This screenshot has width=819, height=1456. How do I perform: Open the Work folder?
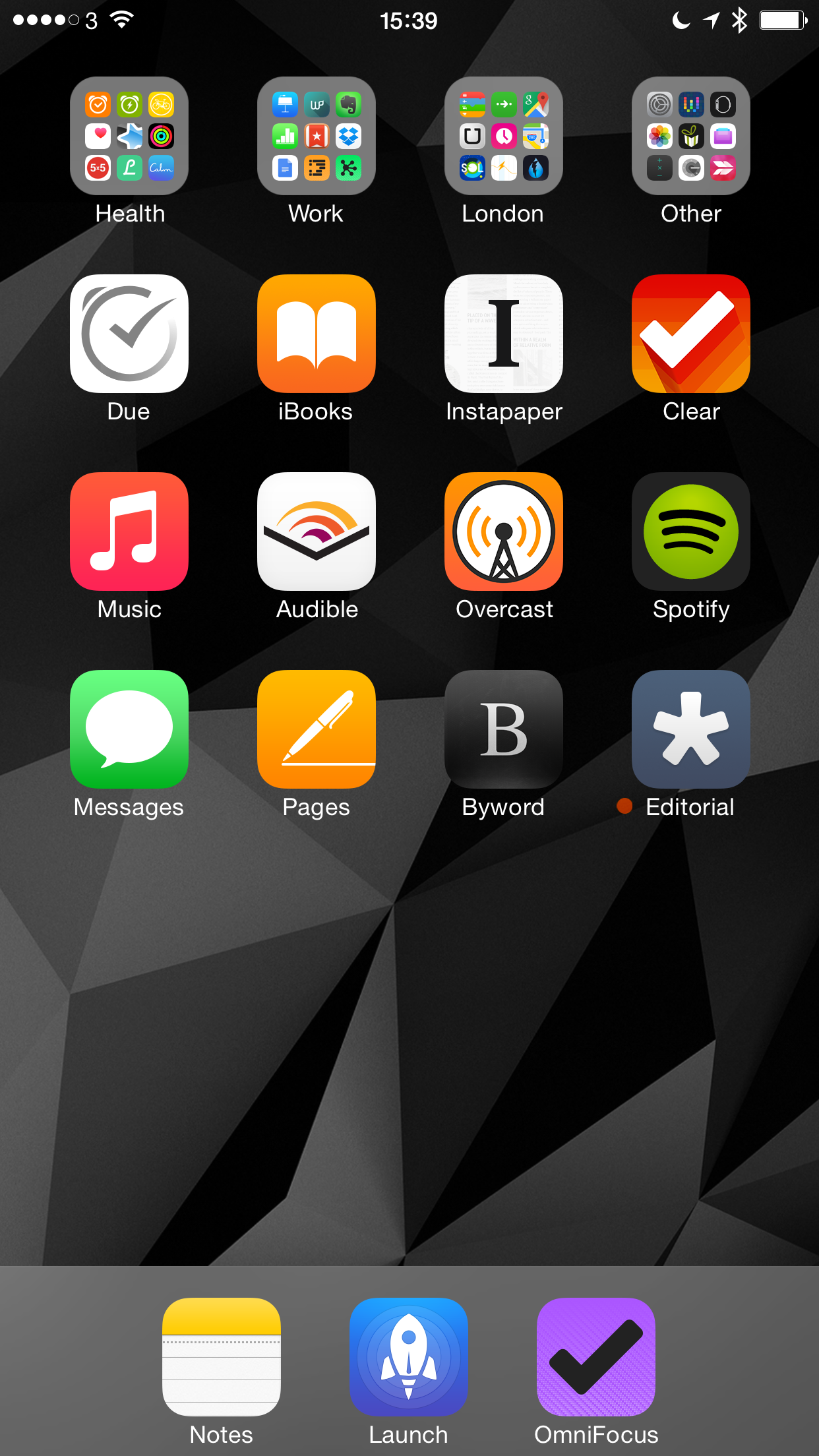(x=317, y=136)
